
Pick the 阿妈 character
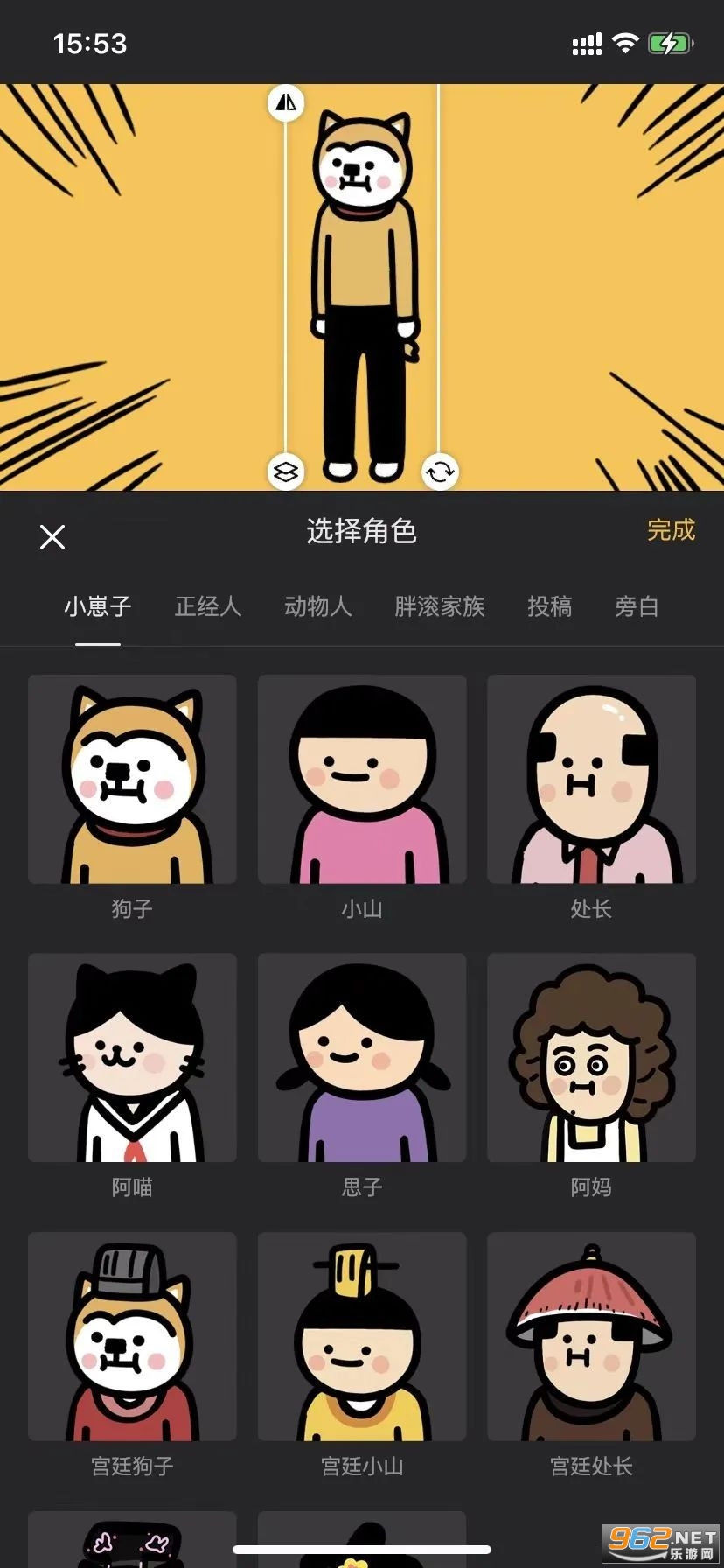(x=591, y=1057)
